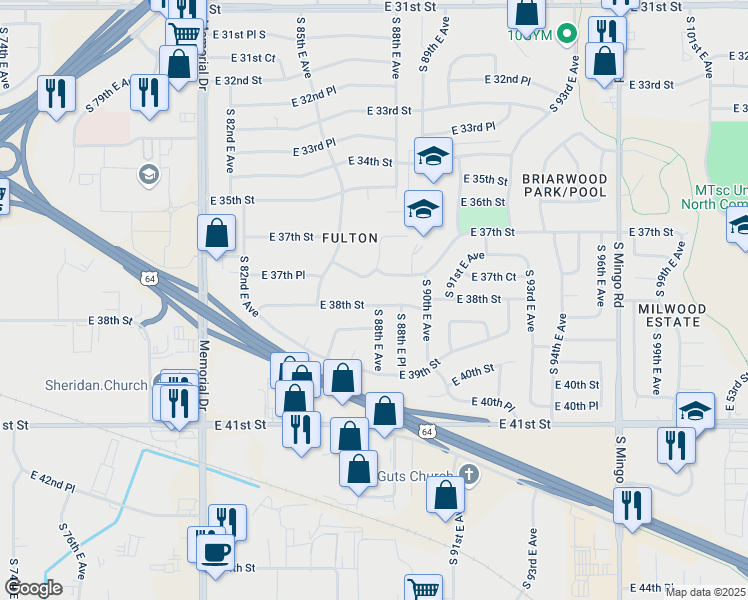Open the shopping marker beside E 37th St
This screenshot has height=600, width=748.
(216, 234)
